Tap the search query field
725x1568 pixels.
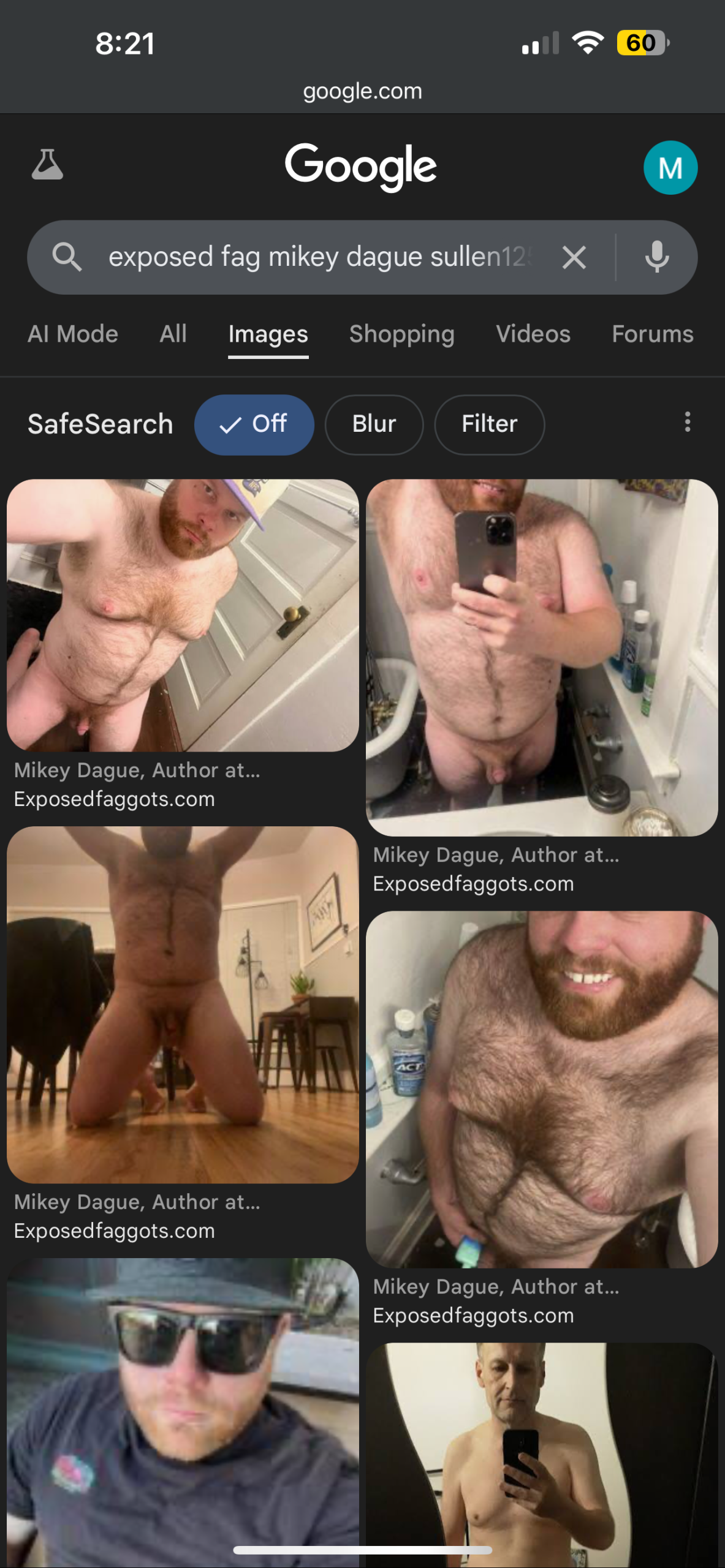click(x=319, y=257)
